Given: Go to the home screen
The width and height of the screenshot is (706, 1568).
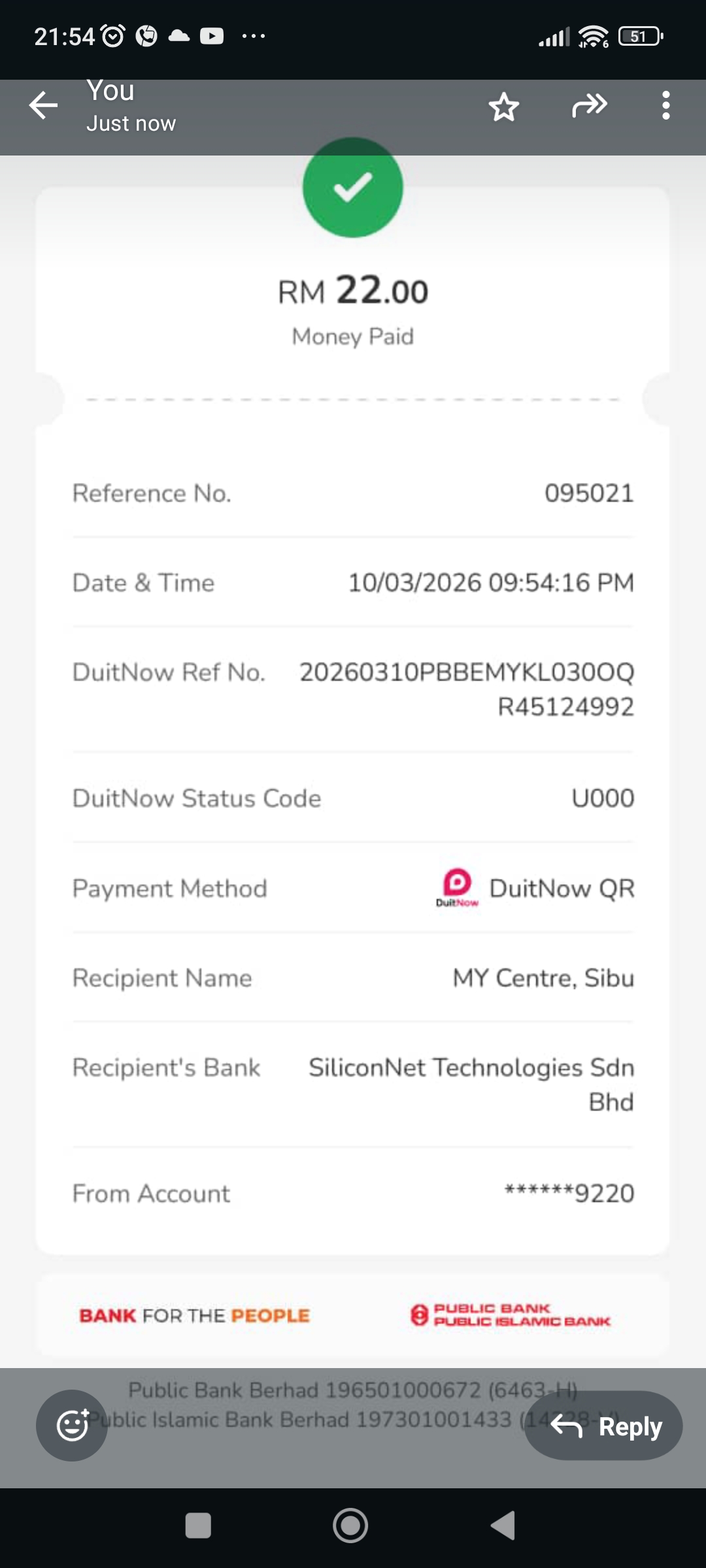Looking at the screenshot, I should (x=350, y=1526).
